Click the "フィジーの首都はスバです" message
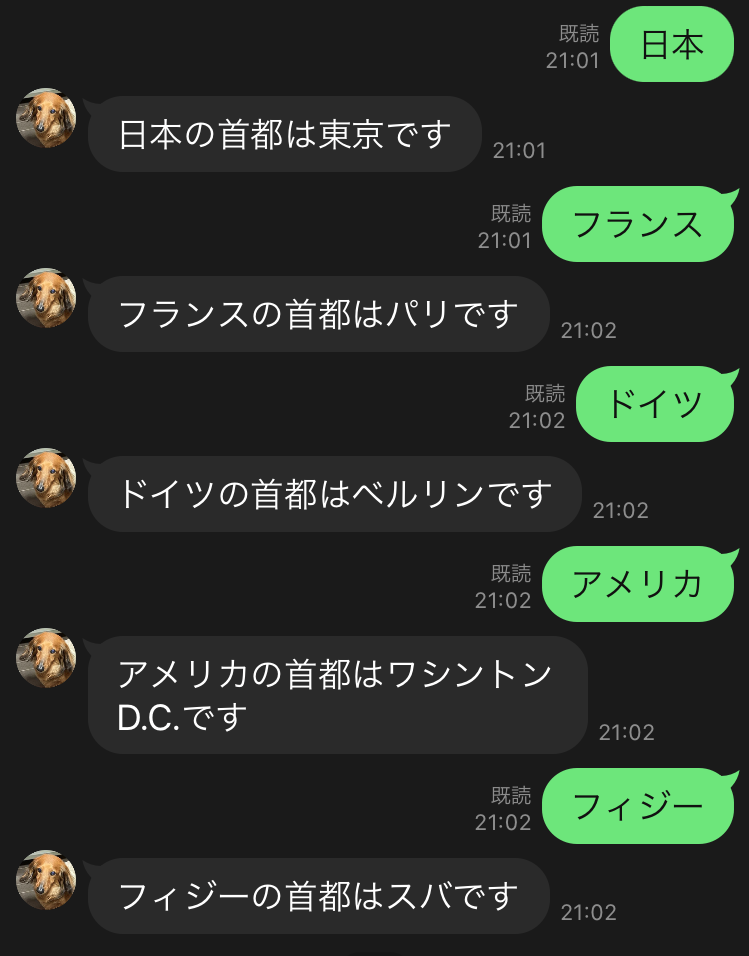 coord(317,897)
